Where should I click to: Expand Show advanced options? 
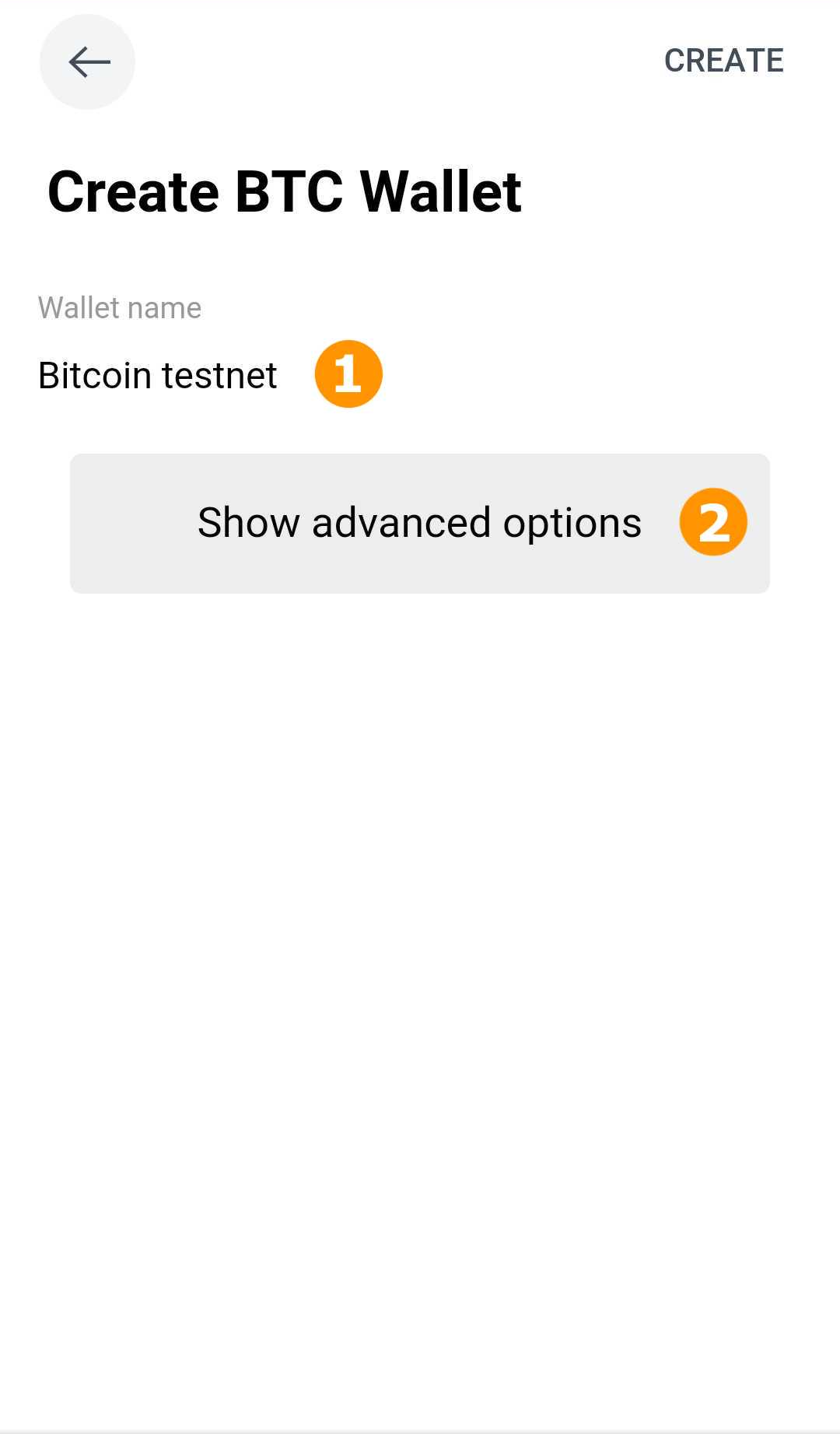point(420,524)
